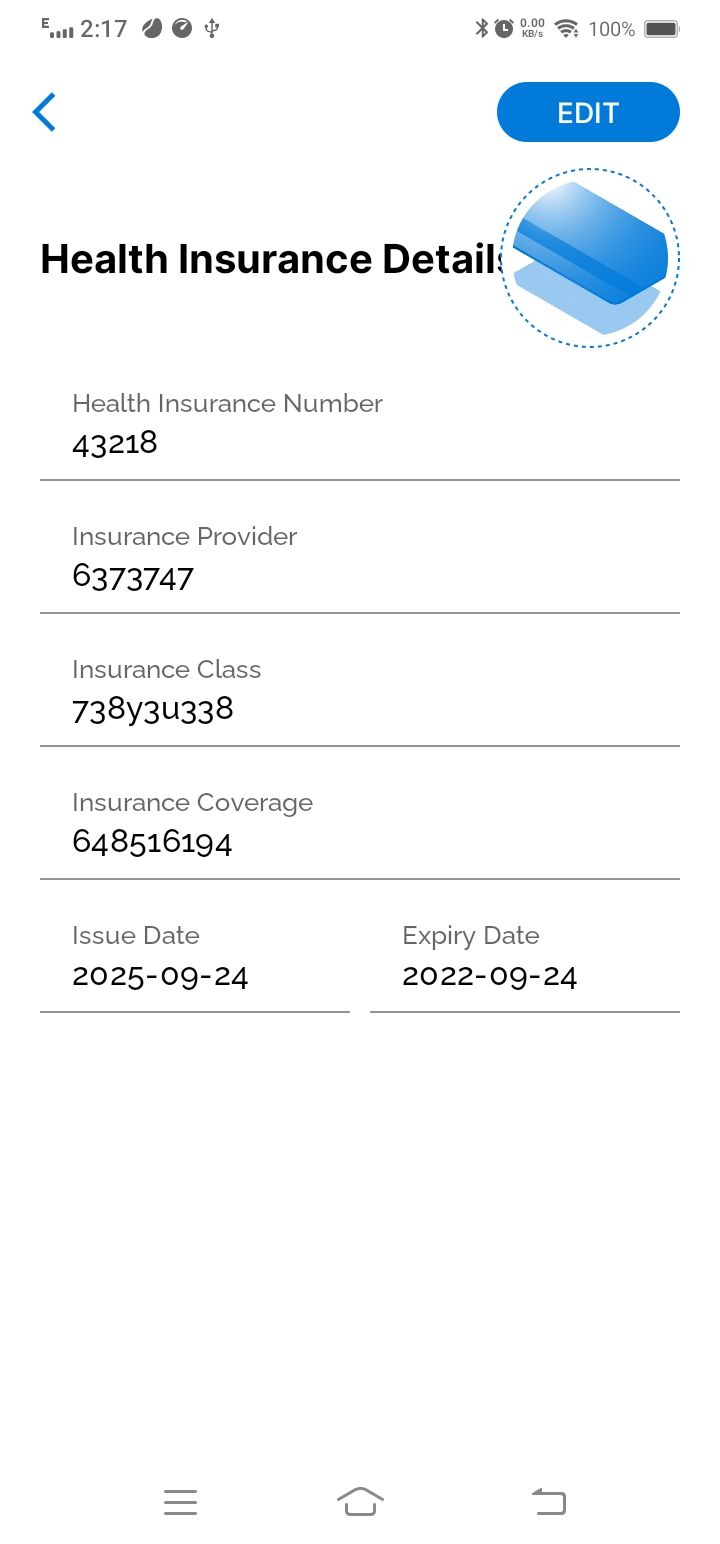Screen dimensions: 720x1544
Task: Tap the back chevron at top left
Action: [x=44, y=112]
